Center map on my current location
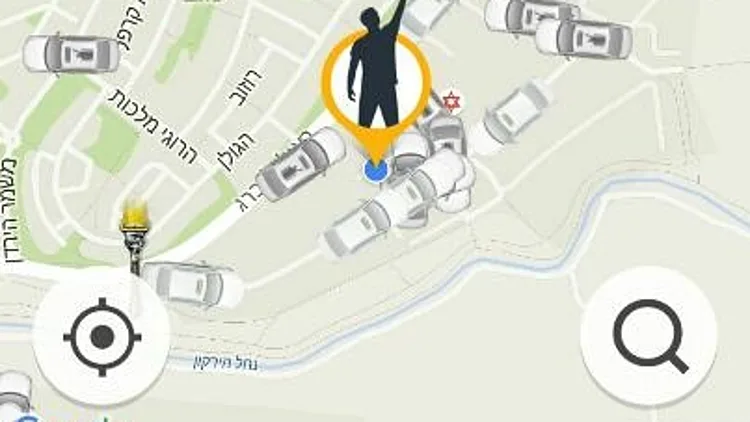This screenshot has width=750, height=422. [102, 336]
